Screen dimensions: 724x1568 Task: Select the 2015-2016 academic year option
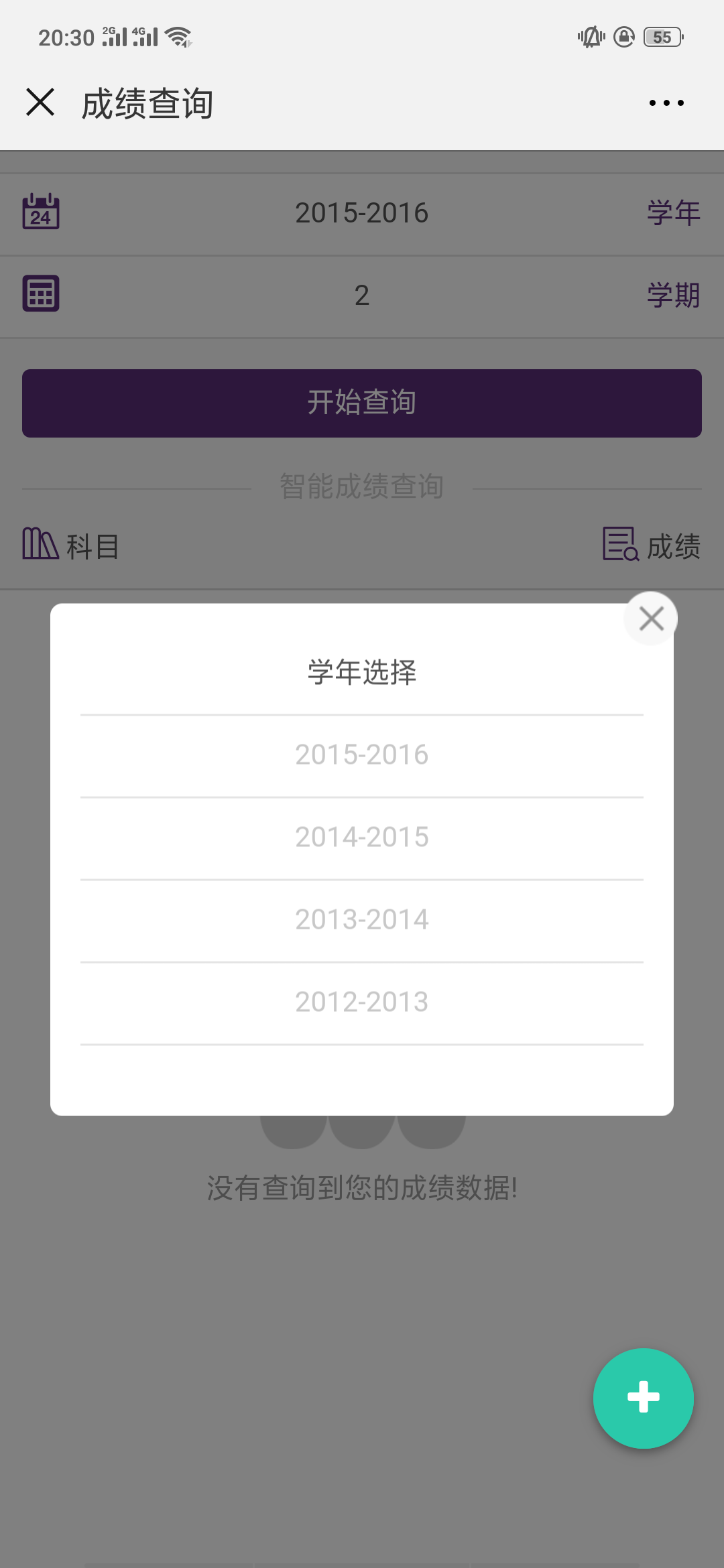click(x=362, y=755)
